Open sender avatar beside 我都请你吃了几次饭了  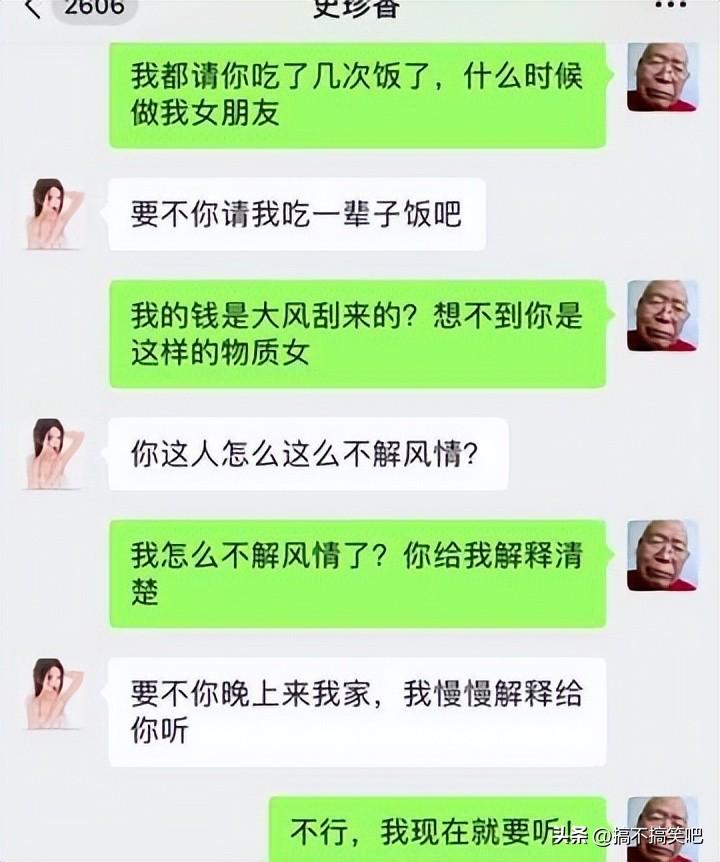pyautogui.click(x=662, y=78)
